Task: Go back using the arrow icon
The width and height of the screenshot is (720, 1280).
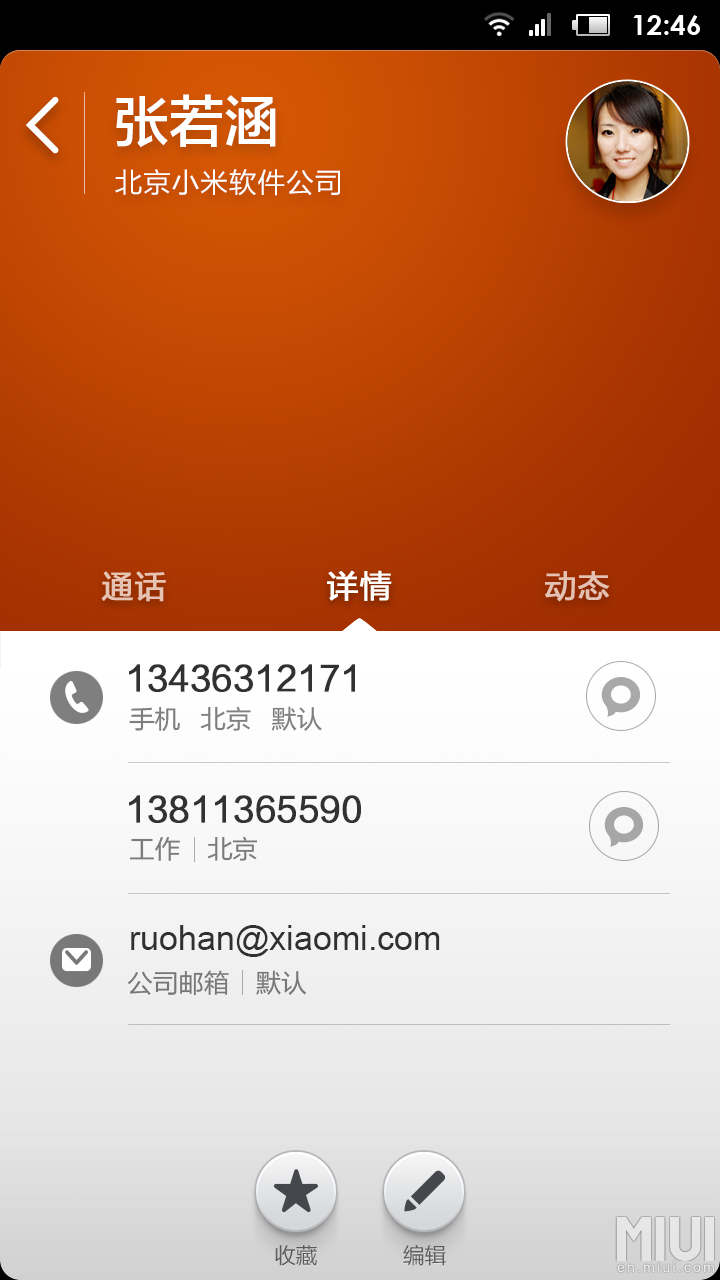Action: coord(43,126)
